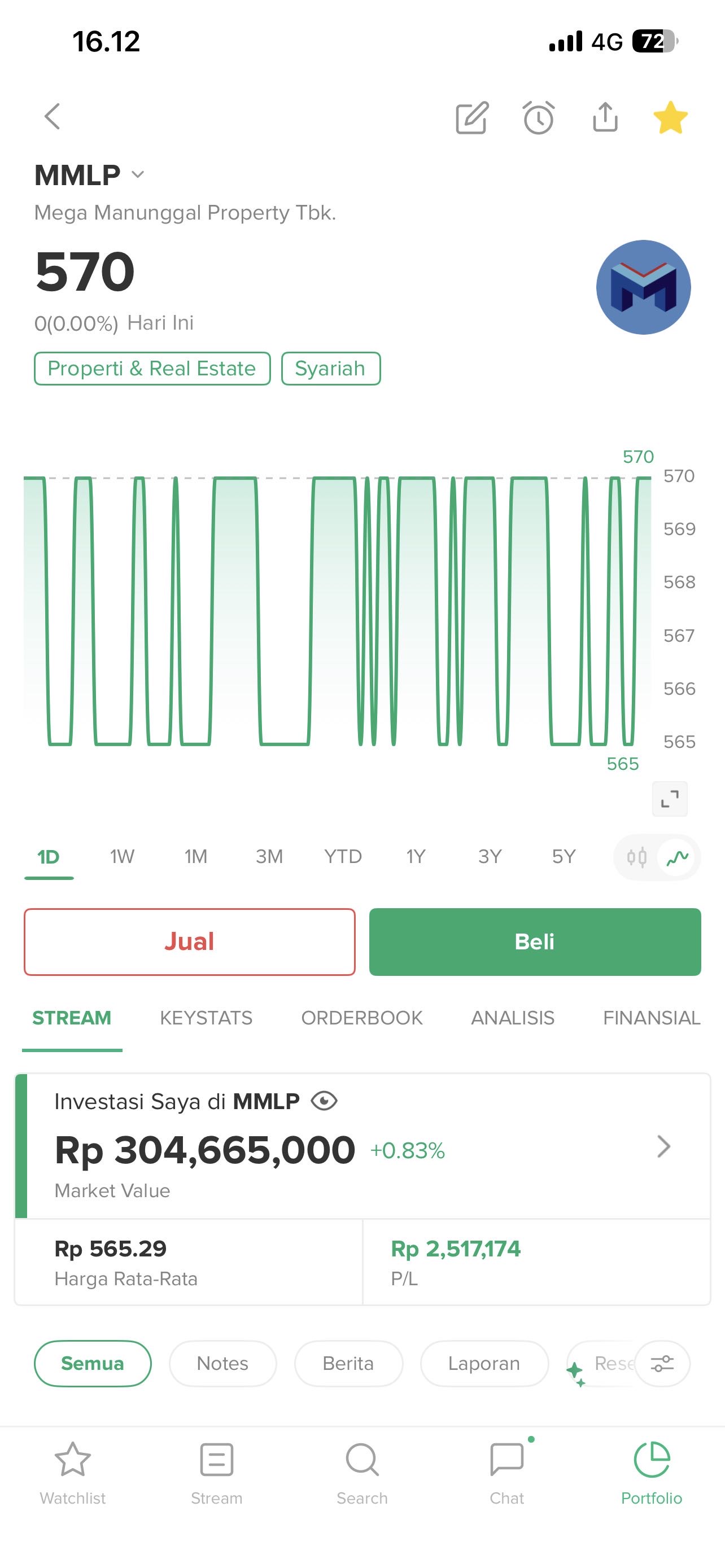Switch to the KEYSTATS tab
This screenshot has height=1568, width=725.
tap(206, 1018)
